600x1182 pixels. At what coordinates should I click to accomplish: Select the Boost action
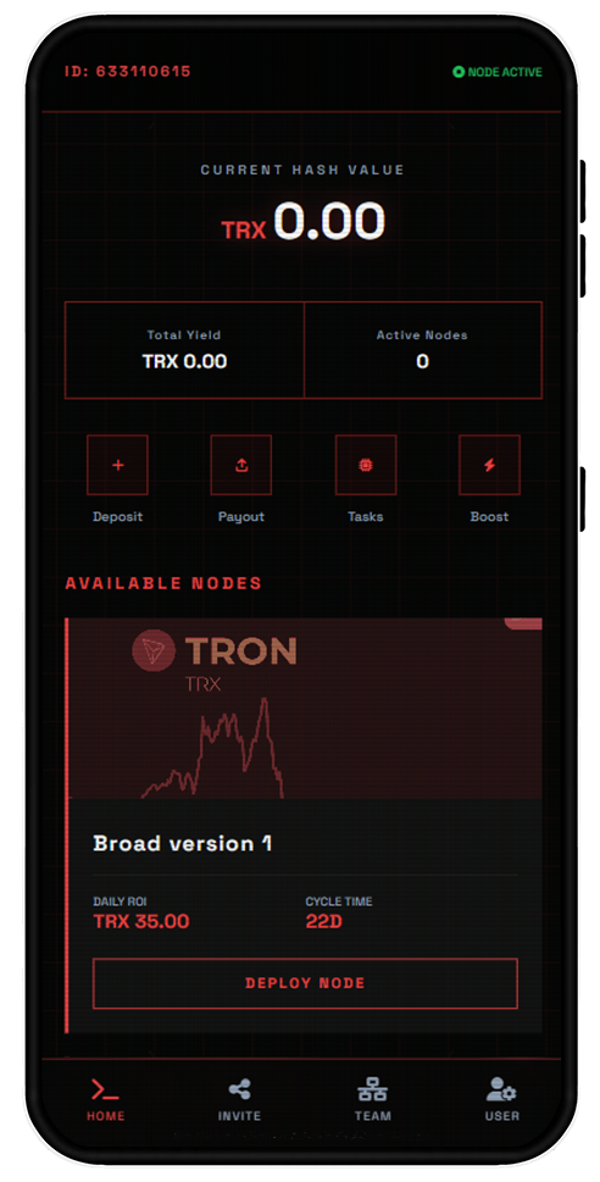tap(489, 465)
